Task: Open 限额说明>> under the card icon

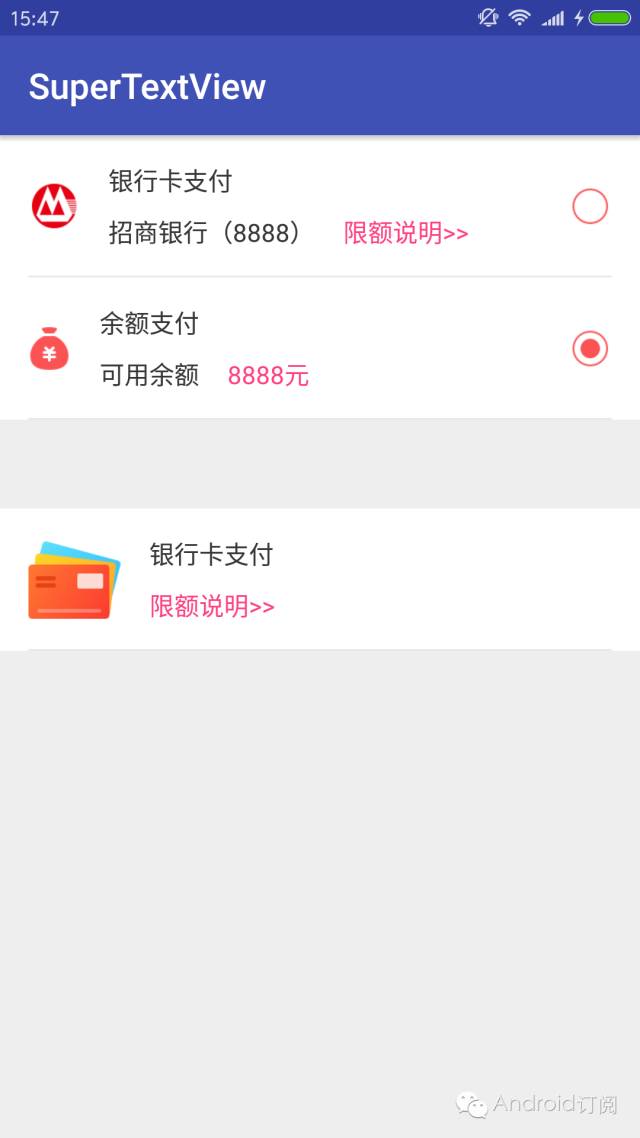Action: (212, 606)
